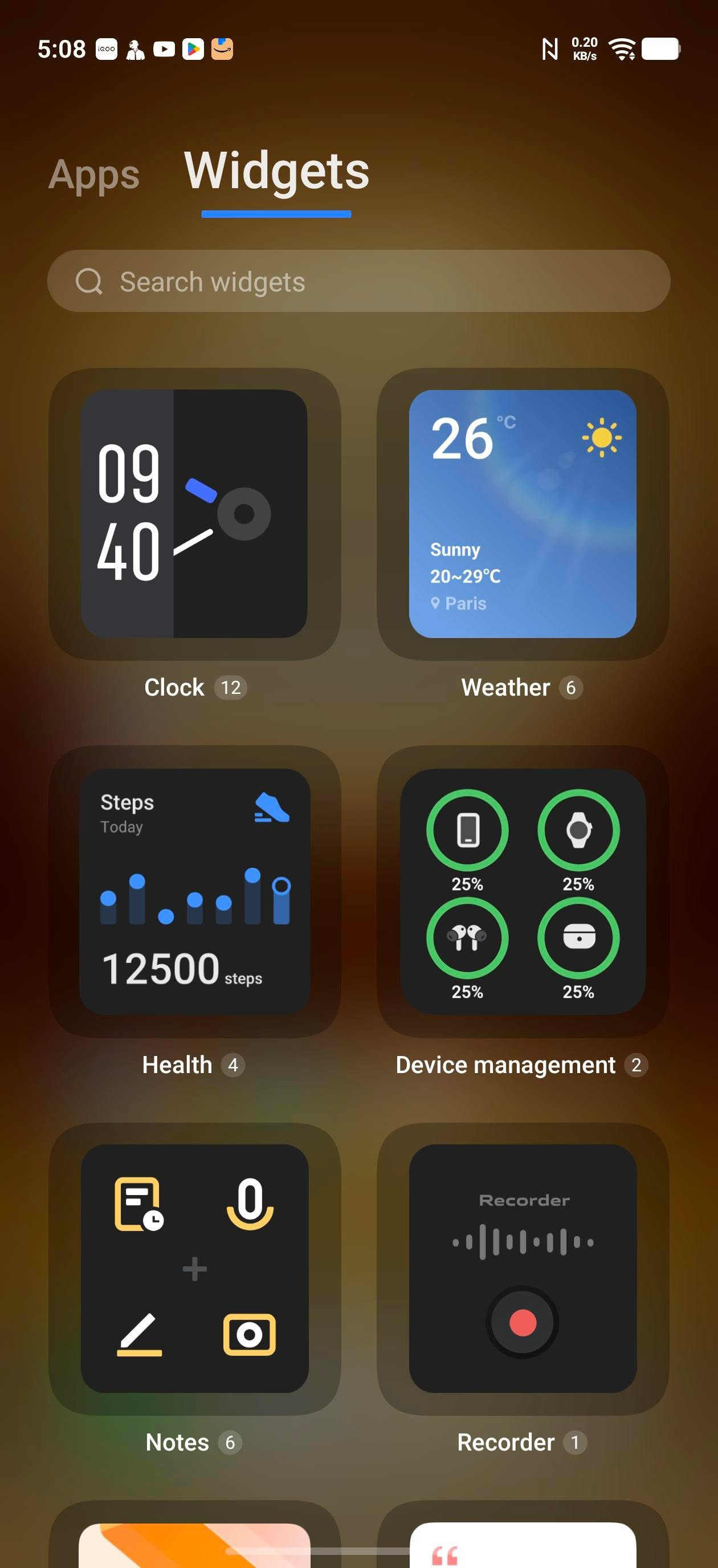This screenshot has height=1568, width=718.
Task: Open the Notes widgets group
Action: (194, 1269)
